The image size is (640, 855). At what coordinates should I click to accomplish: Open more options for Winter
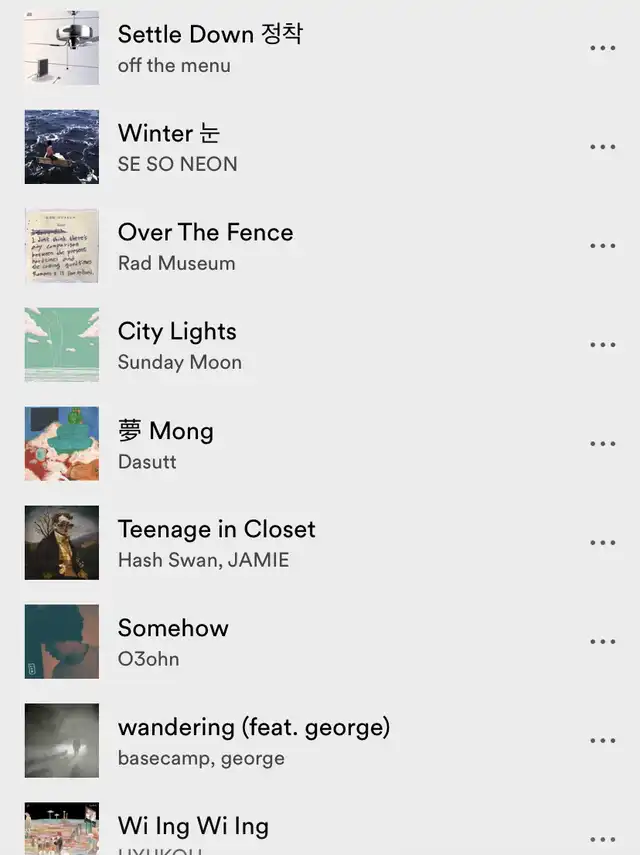(x=602, y=147)
